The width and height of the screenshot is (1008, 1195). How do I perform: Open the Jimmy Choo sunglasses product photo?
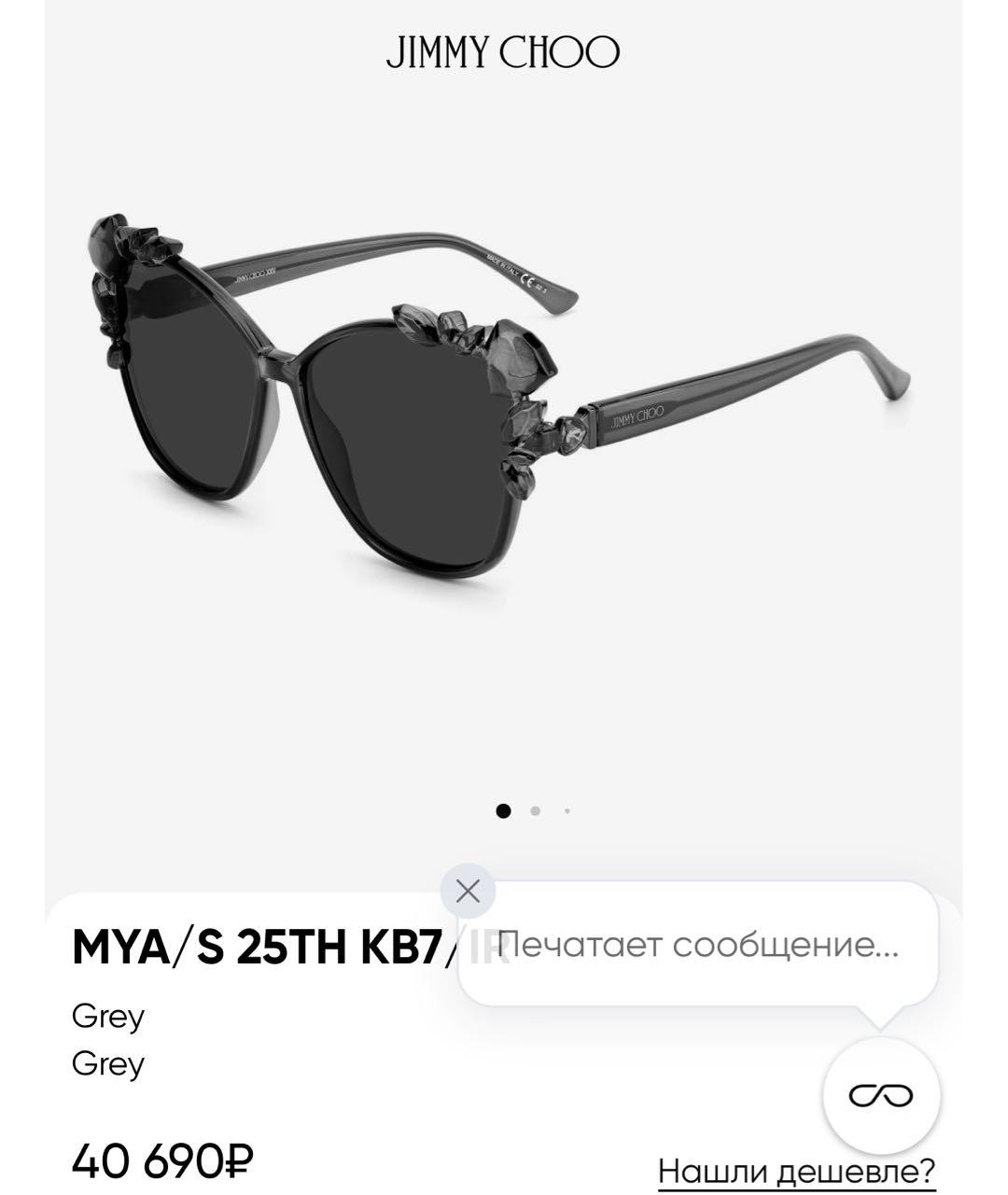point(504,401)
